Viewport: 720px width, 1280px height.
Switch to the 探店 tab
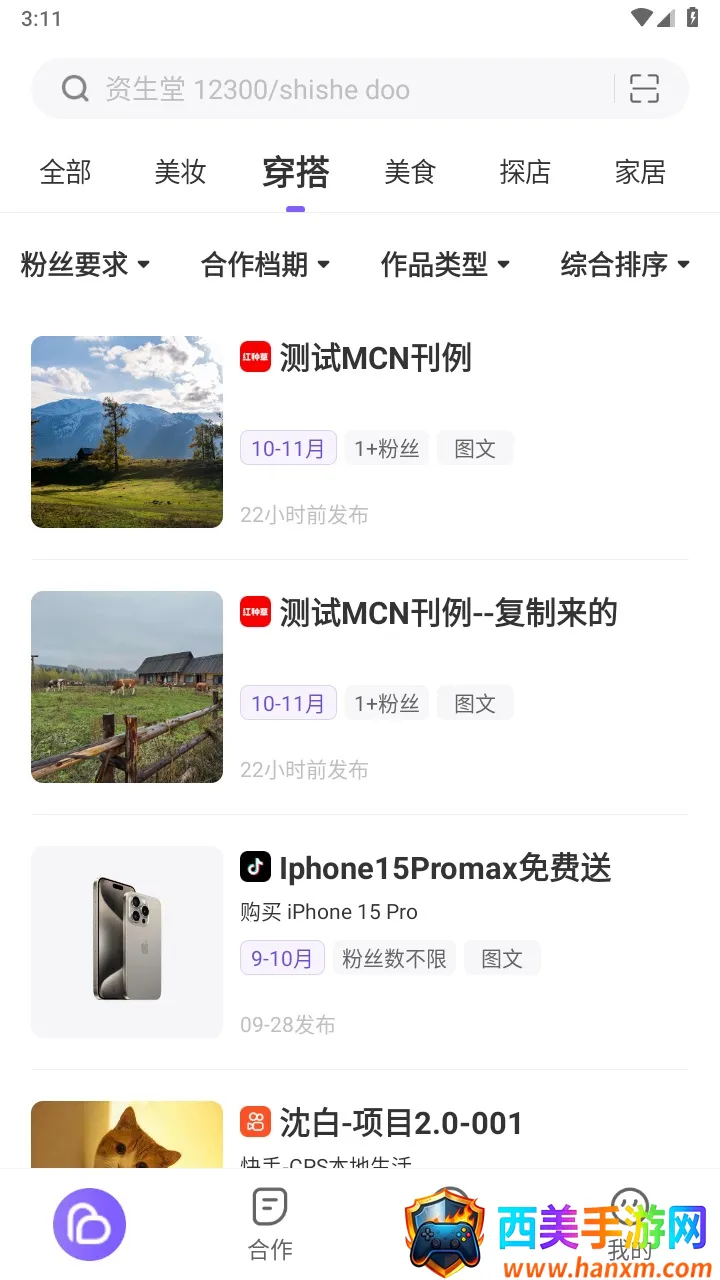(525, 172)
